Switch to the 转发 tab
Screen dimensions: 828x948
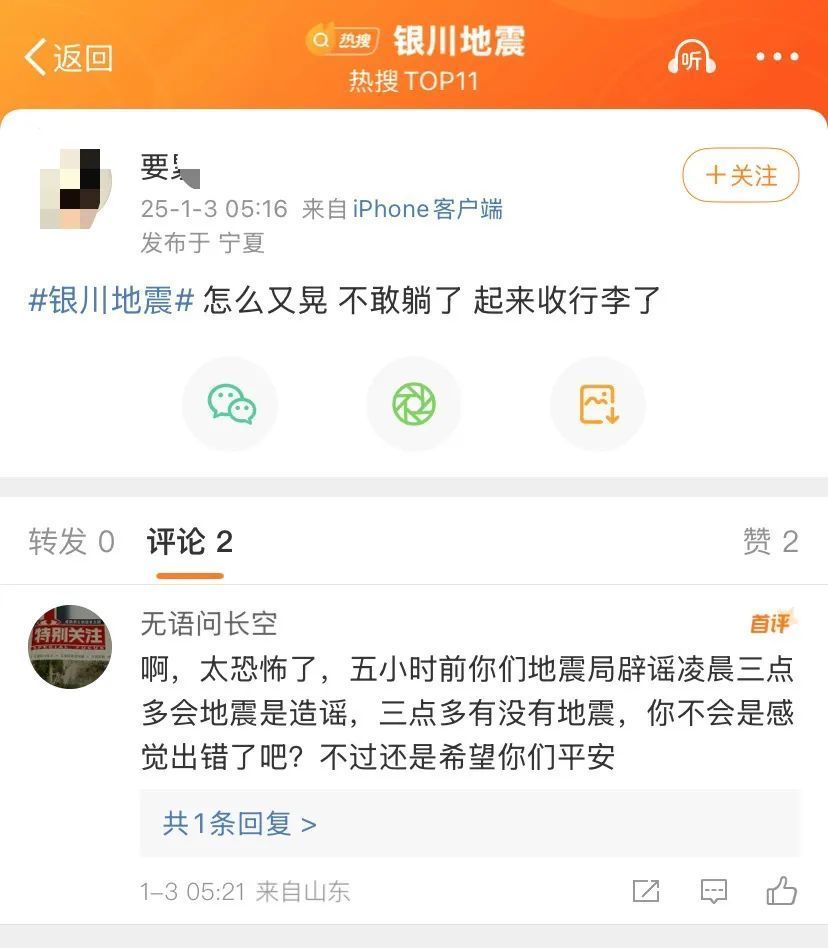71,542
